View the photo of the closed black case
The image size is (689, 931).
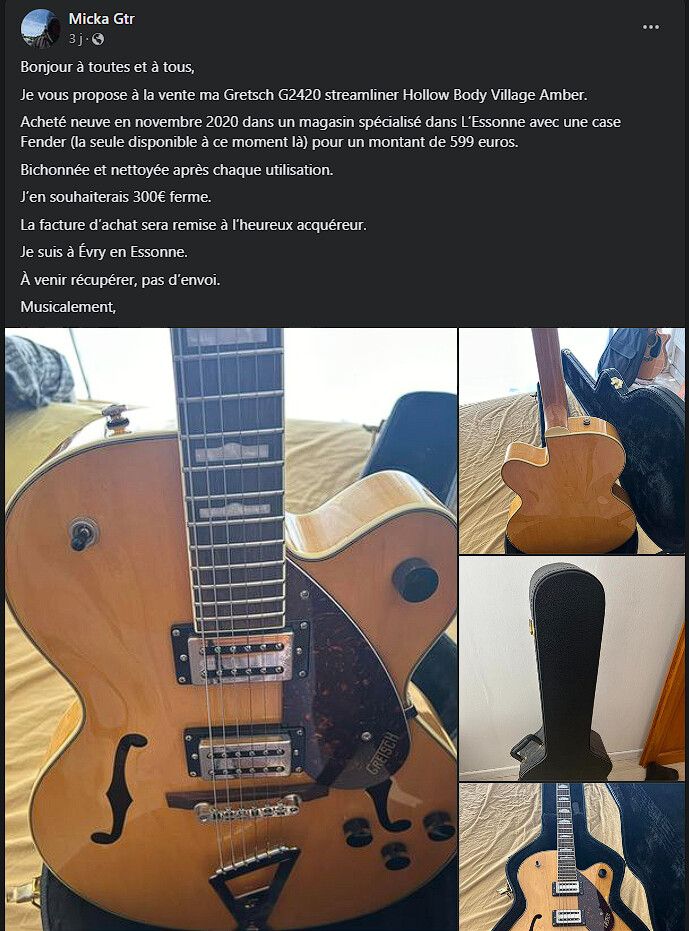pyautogui.click(x=572, y=668)
